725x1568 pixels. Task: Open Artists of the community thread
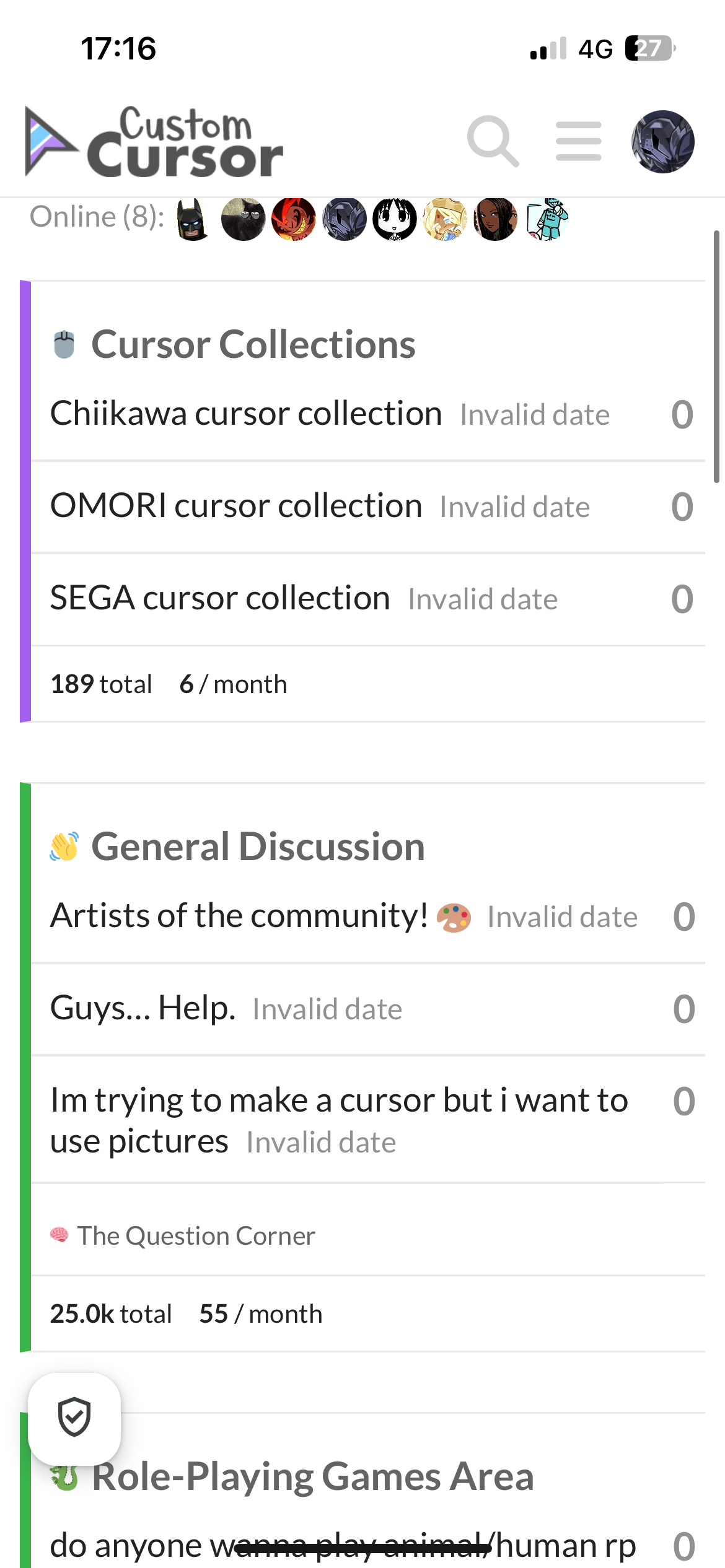tap(239, 916)
